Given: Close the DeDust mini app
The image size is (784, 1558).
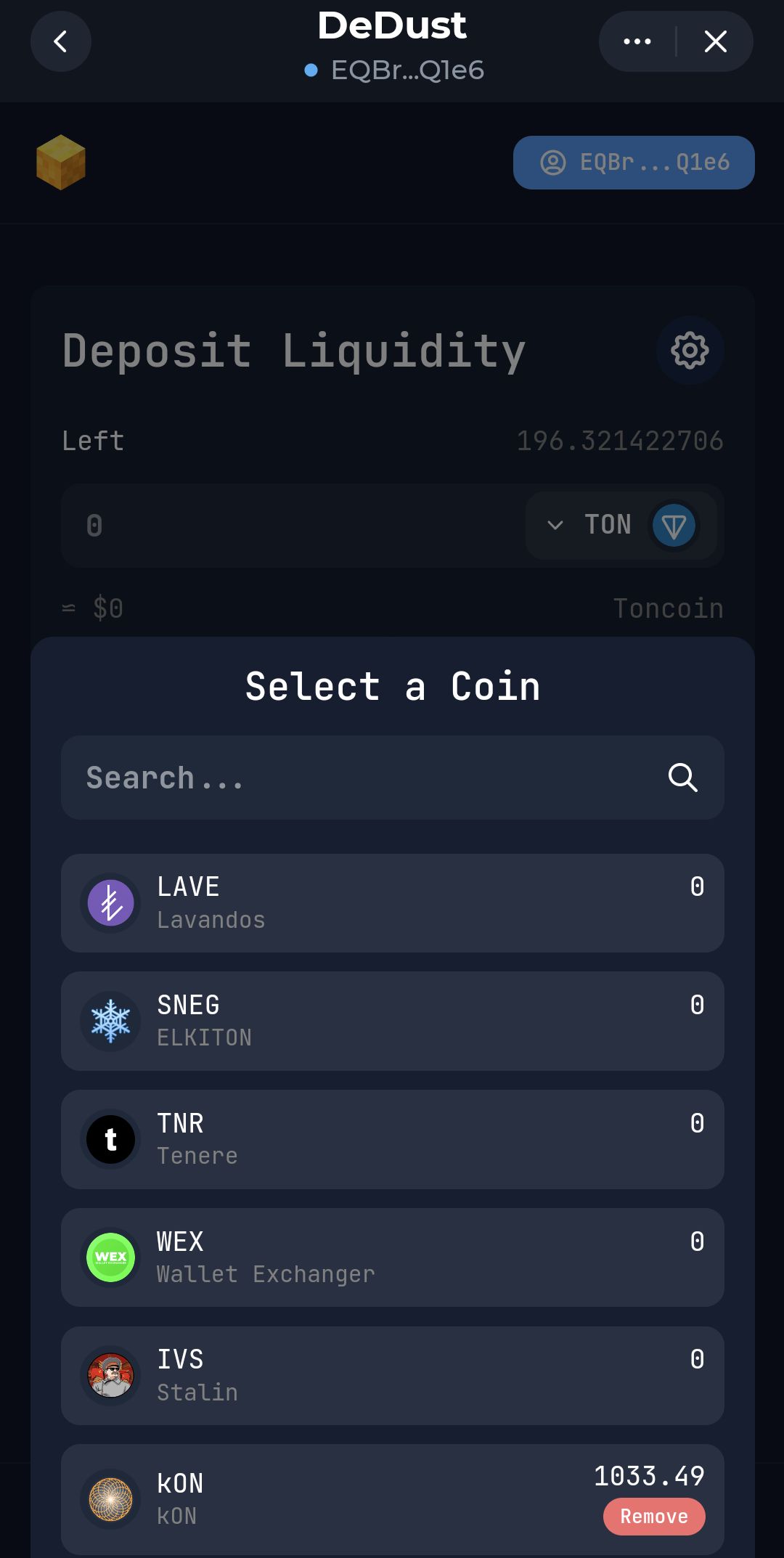Looking at the screenshot, I should [715, 41].
